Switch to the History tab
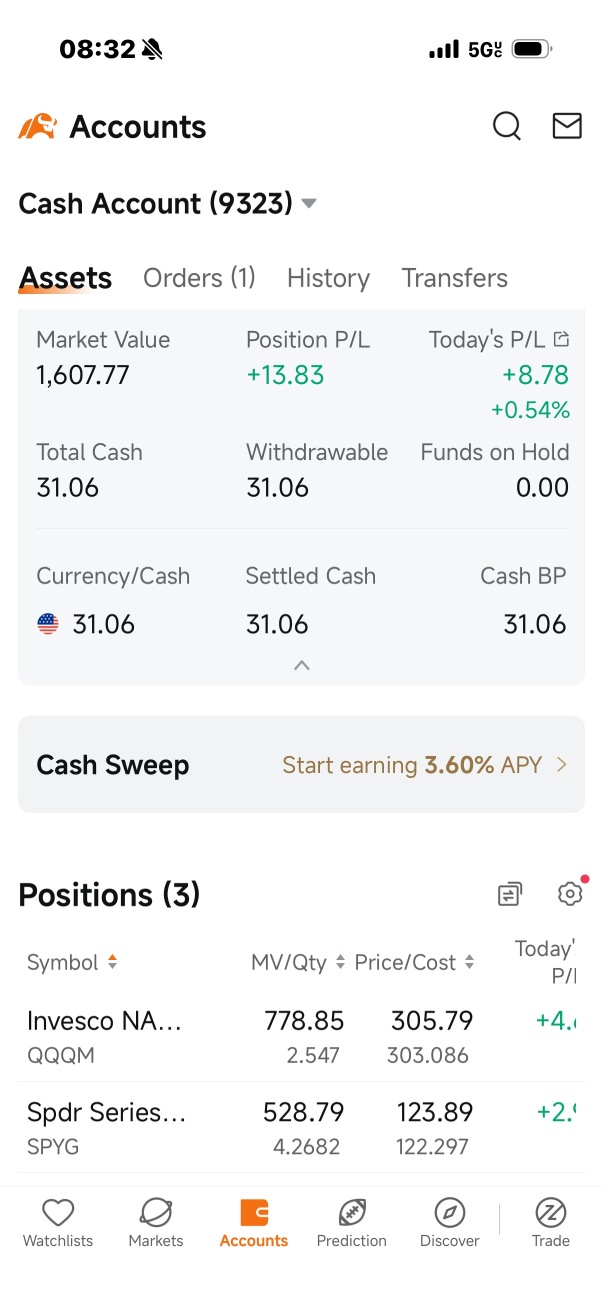This screenshot has height=1311, width=603. [x=328, y=278]
